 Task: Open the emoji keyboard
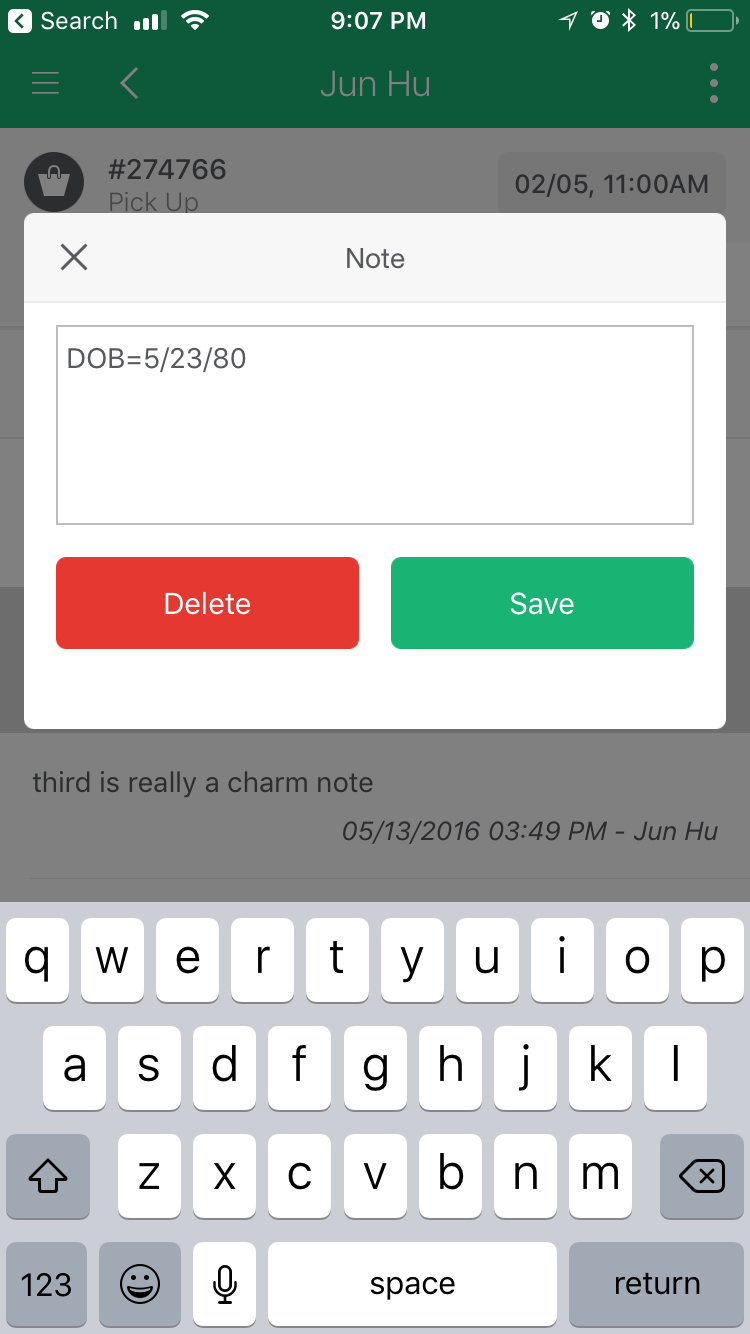(x=140, y=1284)
